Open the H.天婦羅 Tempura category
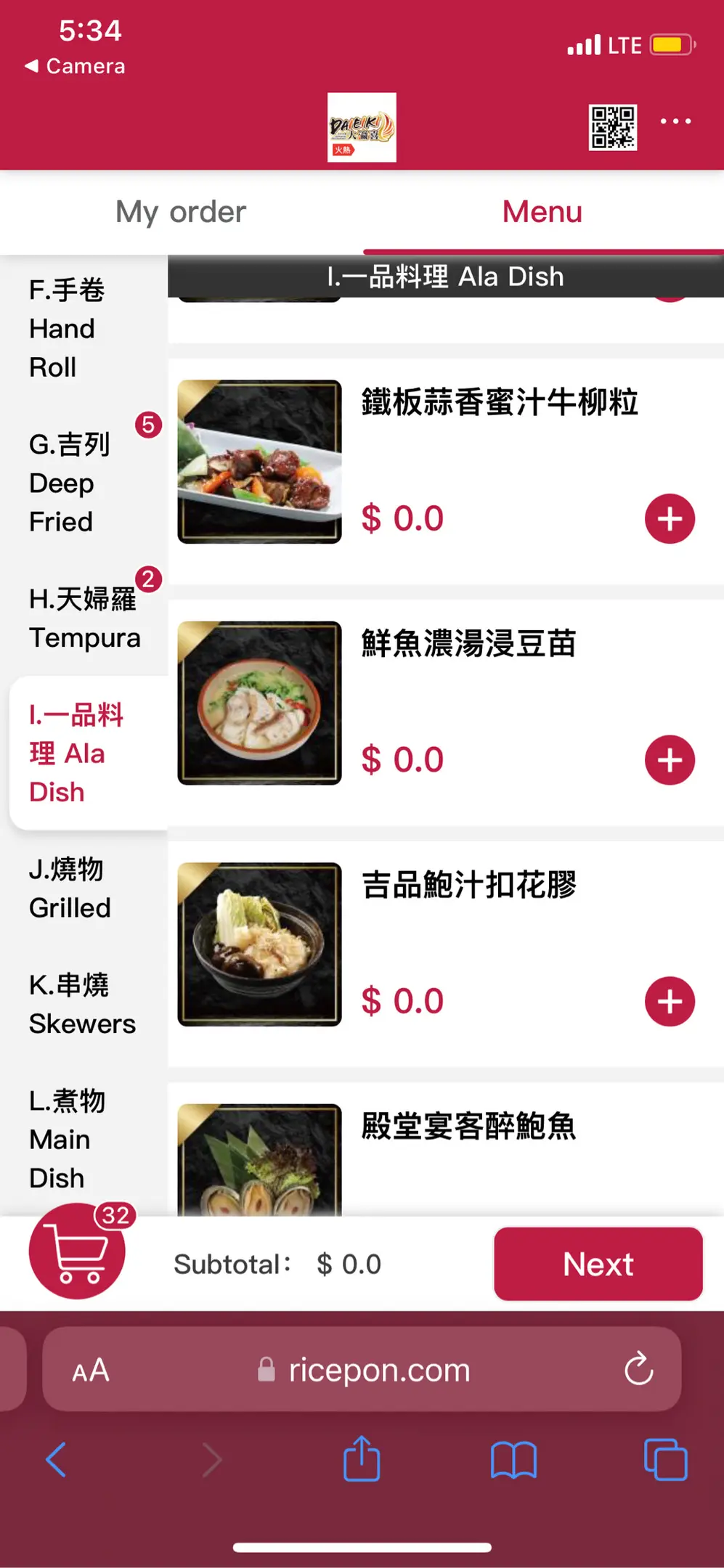 [x=84, y=618]
